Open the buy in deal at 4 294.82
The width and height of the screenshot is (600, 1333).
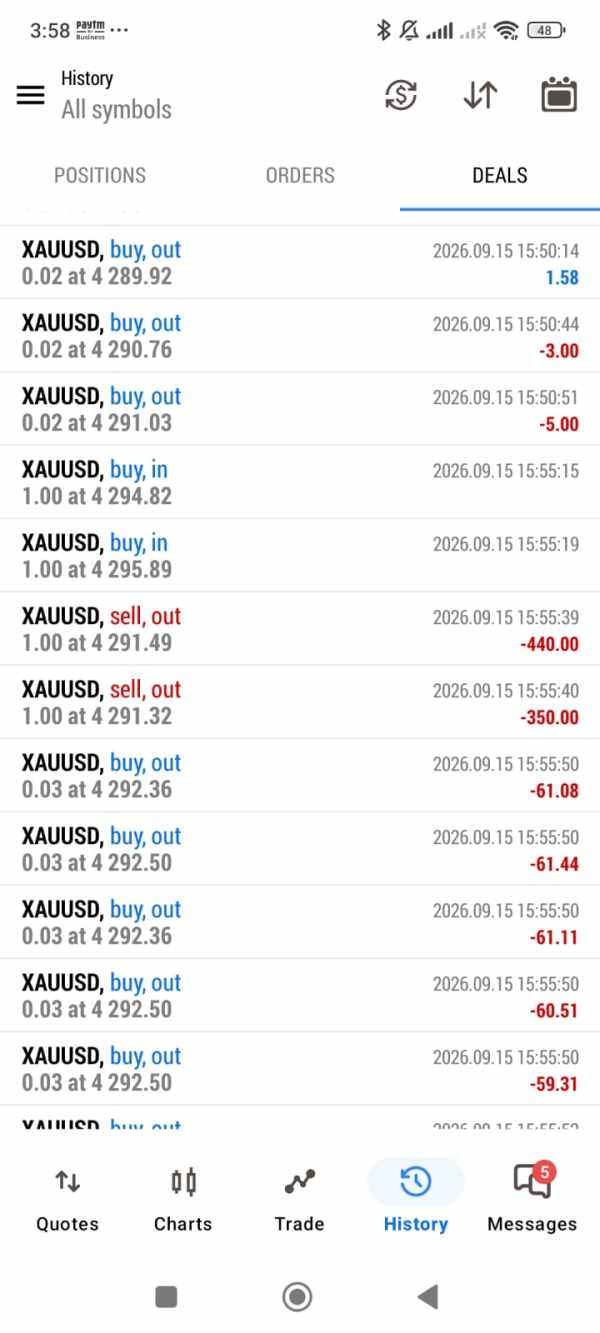point(300,482)
